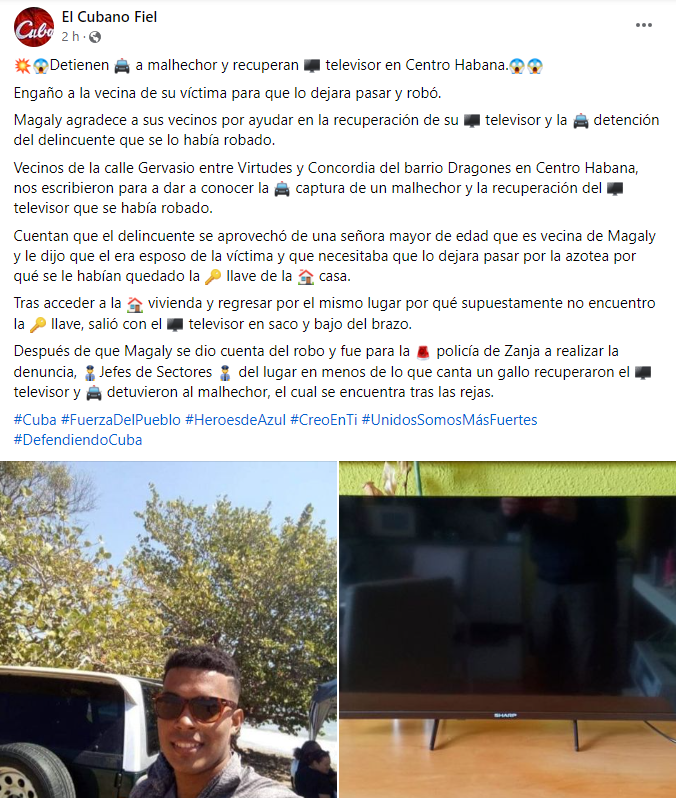Open the #DefendiendoCuba hashtag
676x798 pixels.
coord(78,439)
